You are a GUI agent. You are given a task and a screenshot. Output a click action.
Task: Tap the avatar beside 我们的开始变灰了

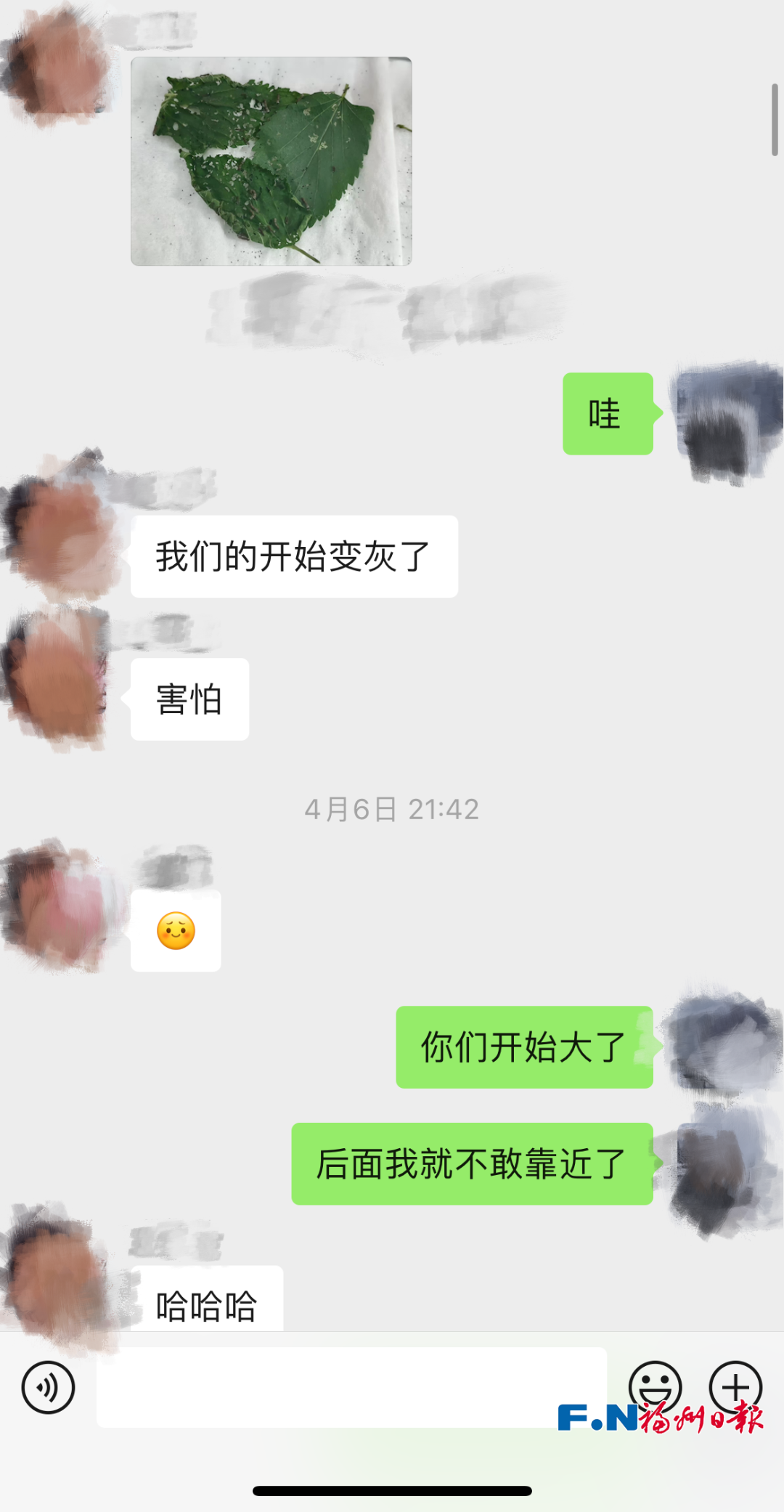click(57, 530)
